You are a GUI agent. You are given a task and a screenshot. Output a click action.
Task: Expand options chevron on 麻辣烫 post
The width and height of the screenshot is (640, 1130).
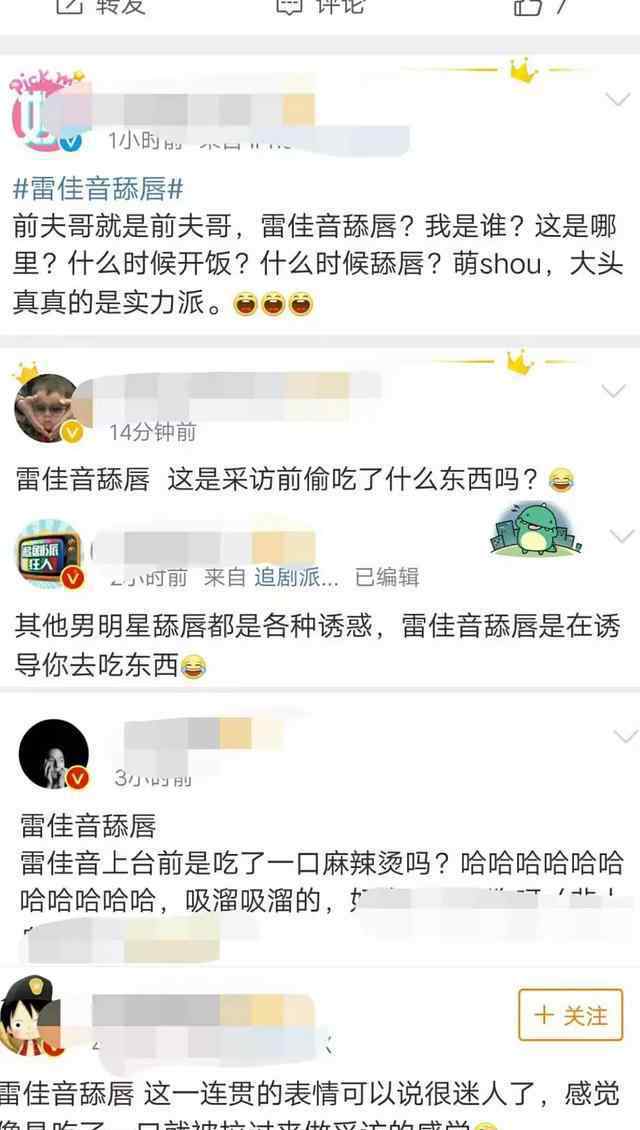point(624,737)
